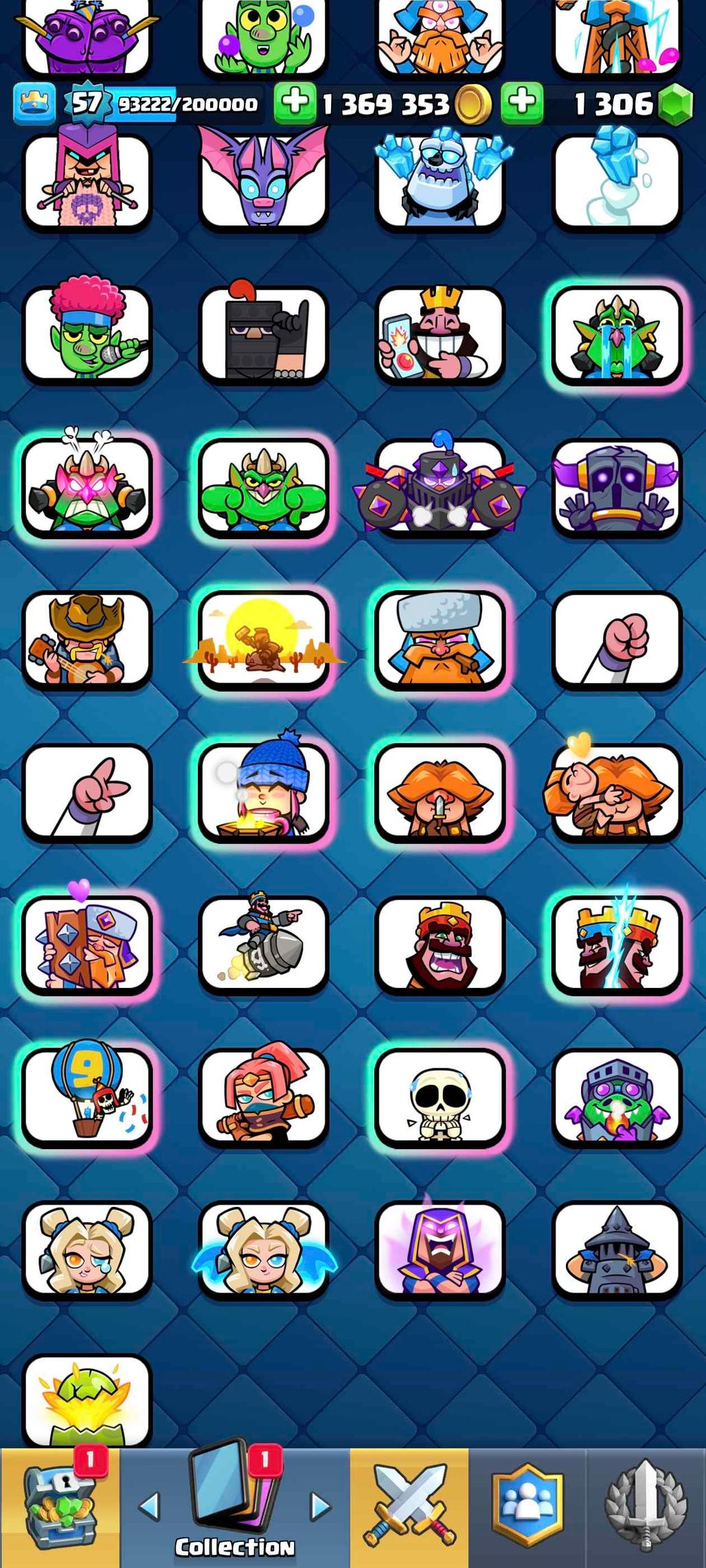The image size is (706, 1568).
Task: Pick the fist bump hand emote
Action: (617, 640)
